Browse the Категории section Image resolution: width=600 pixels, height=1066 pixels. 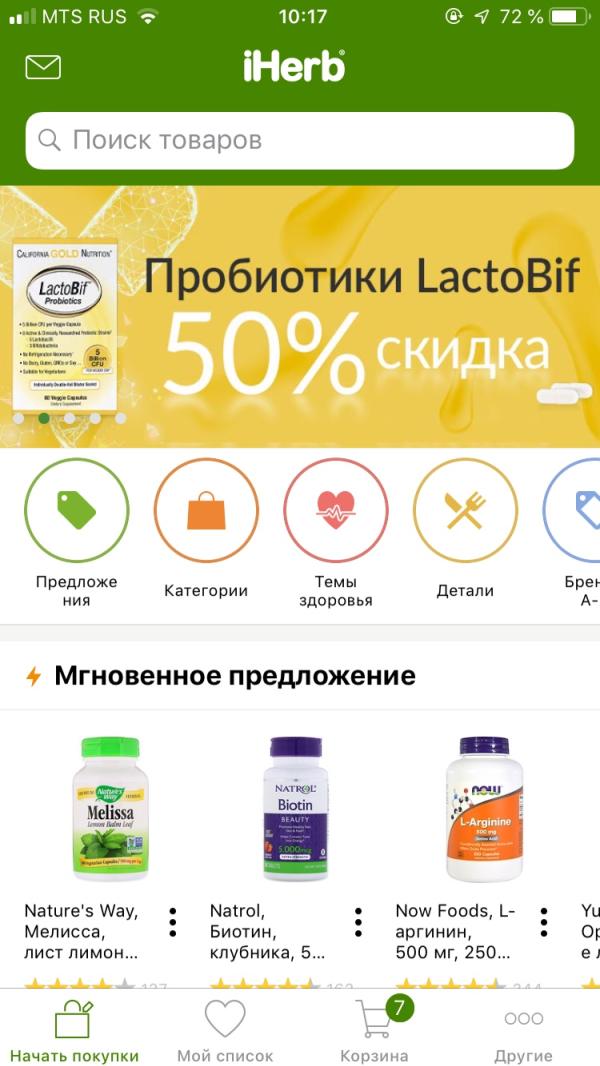206,510
